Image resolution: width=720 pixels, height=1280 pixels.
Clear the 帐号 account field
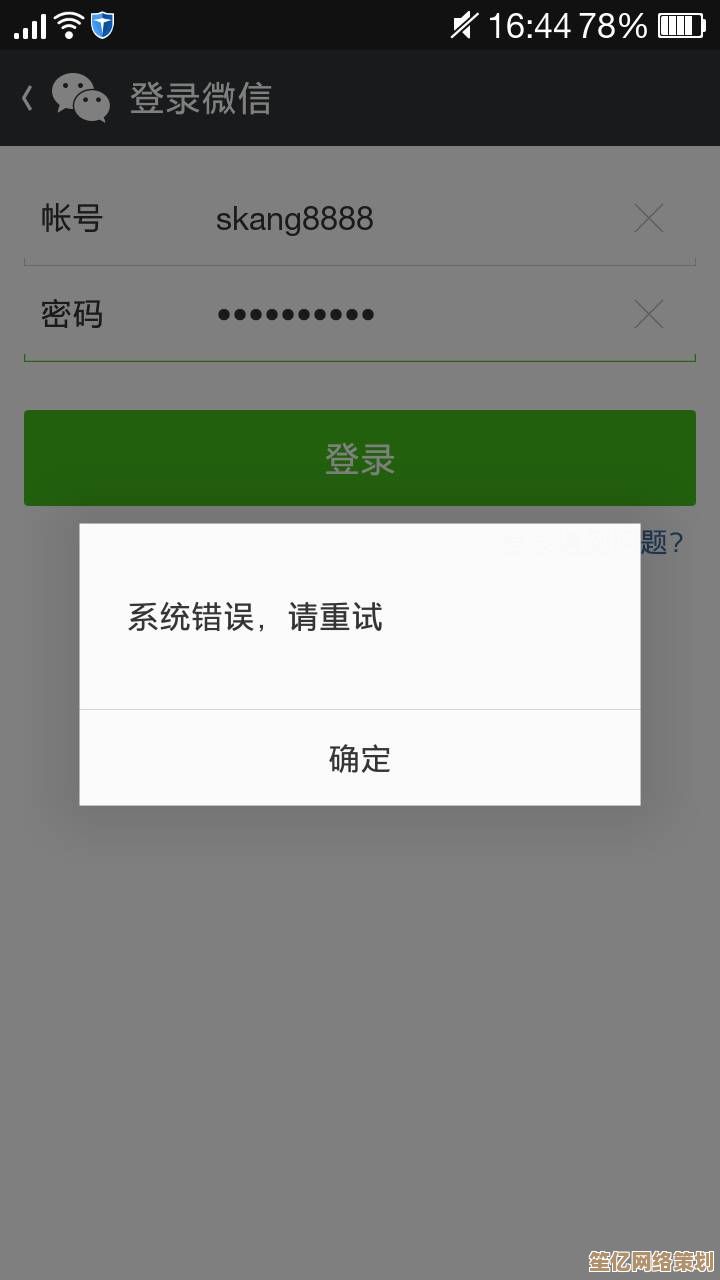649,218
